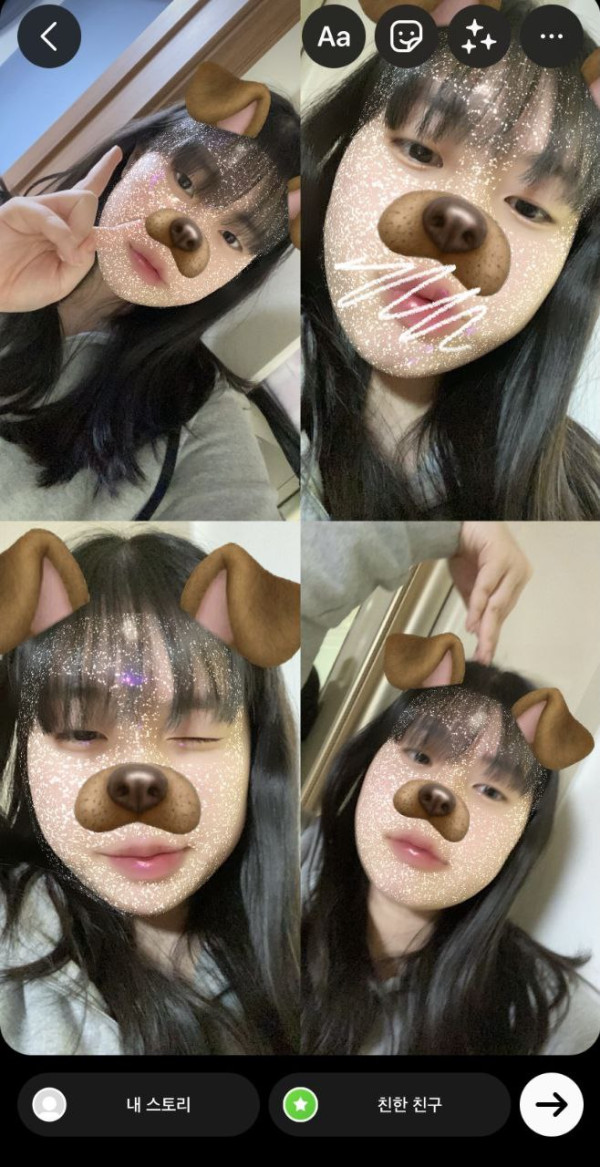Tap the arrow to choose recipients

551,1105
